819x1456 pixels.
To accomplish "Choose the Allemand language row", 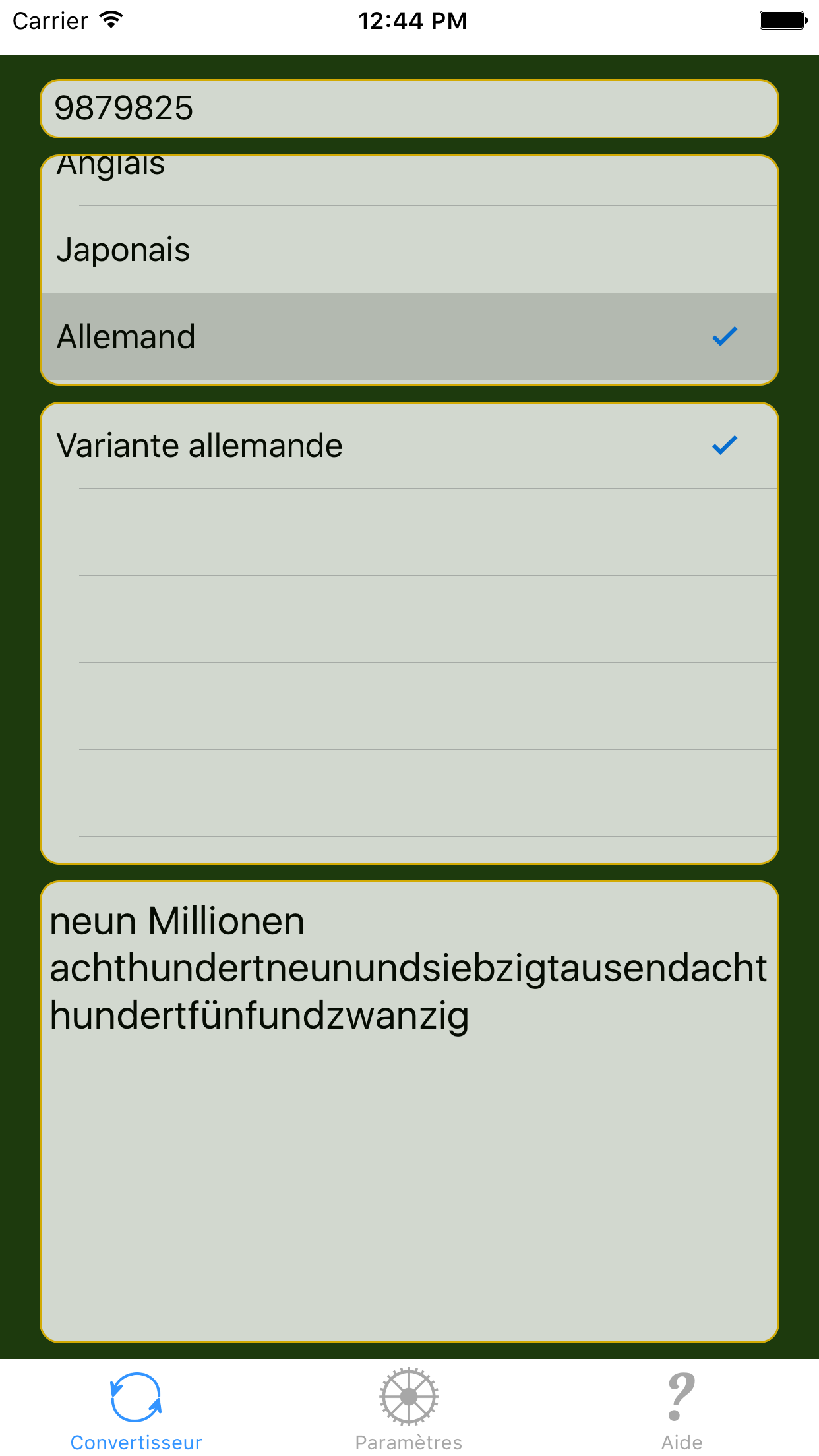I will point(409,337).
